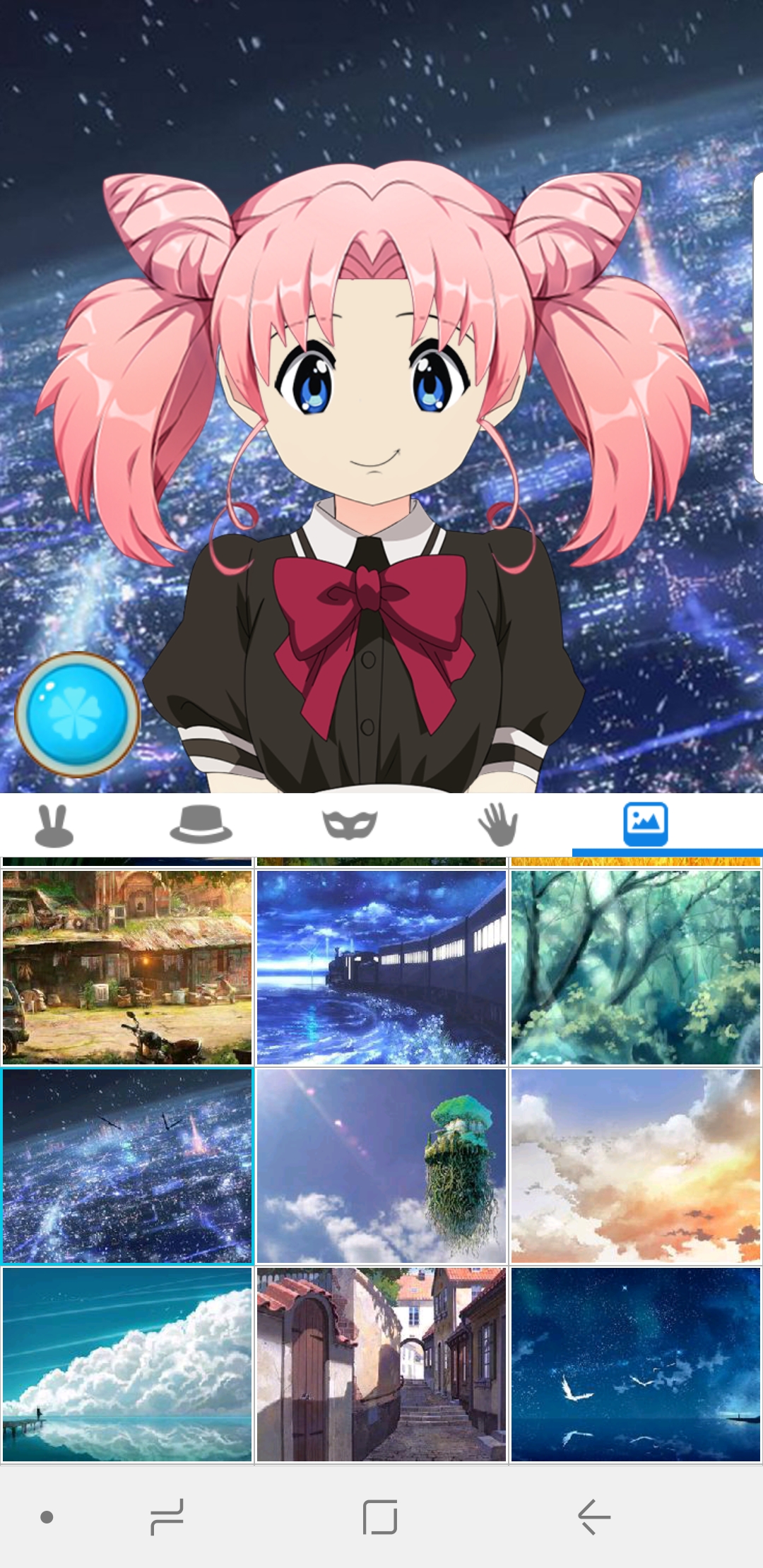This screenshot has height=1568, width=763.
Task: Choose the rustic village shop background
Action: tap(127, 968)
